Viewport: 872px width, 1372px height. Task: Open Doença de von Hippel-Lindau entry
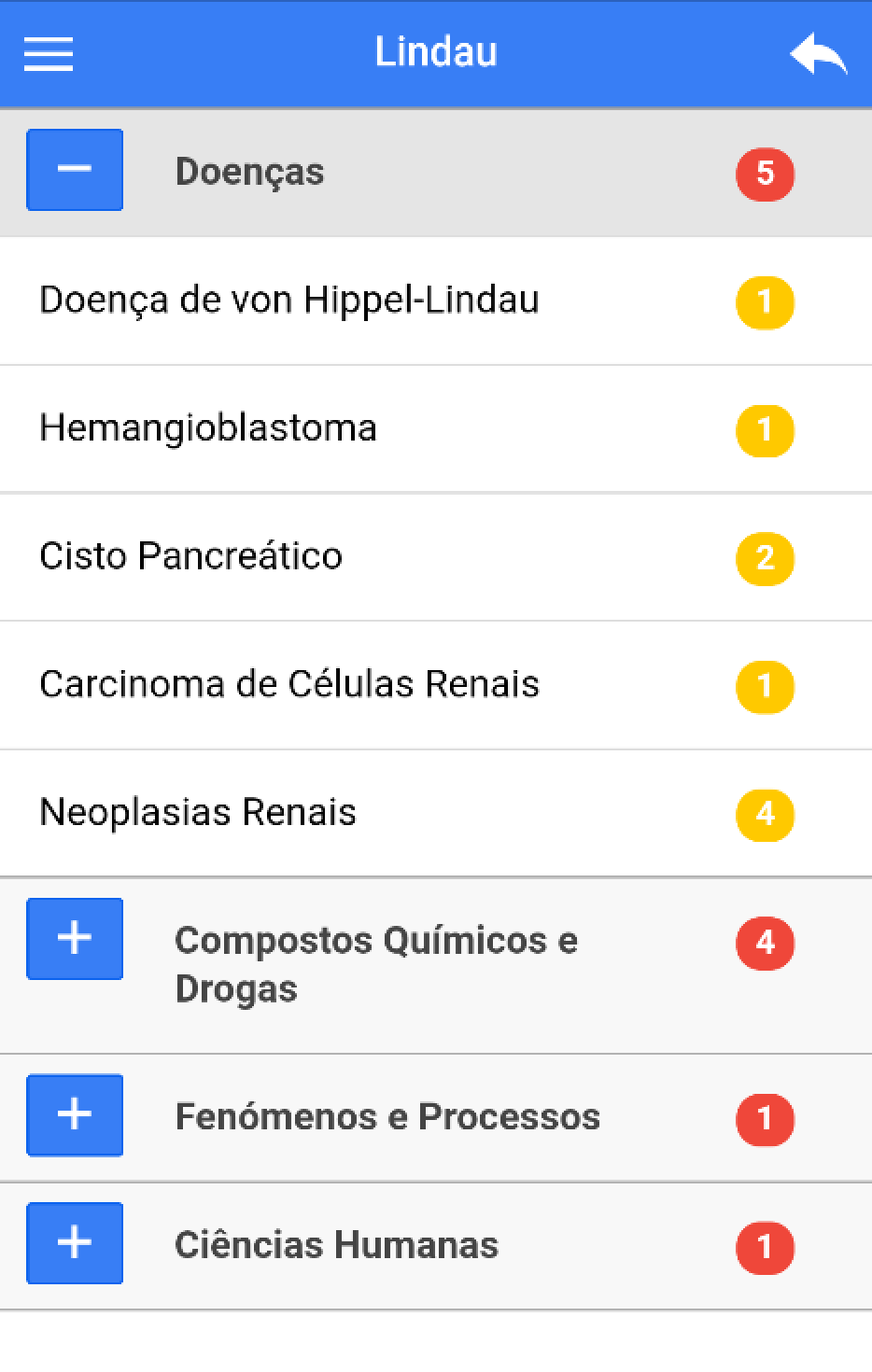289,301
